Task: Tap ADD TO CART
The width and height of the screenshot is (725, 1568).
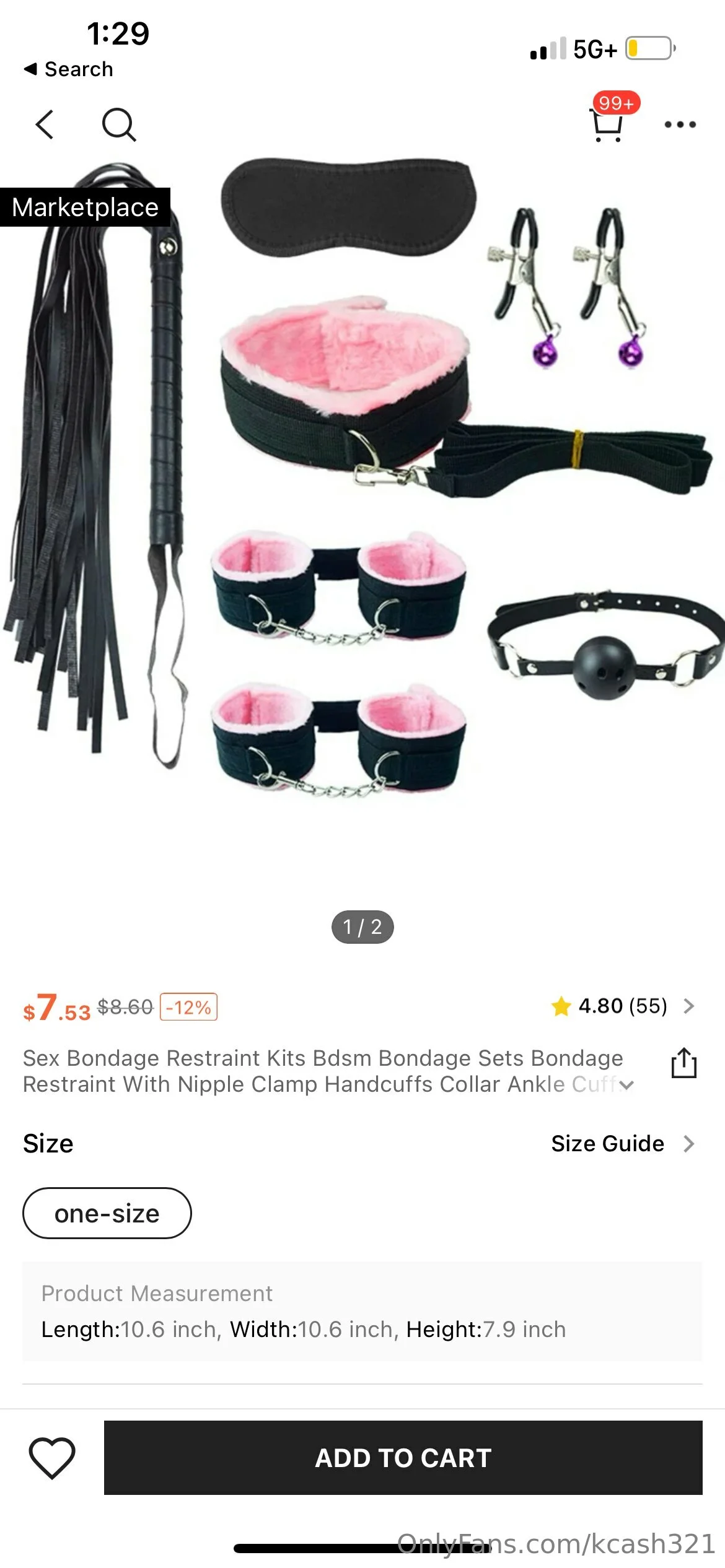Action: click(x=403, y=1458)
